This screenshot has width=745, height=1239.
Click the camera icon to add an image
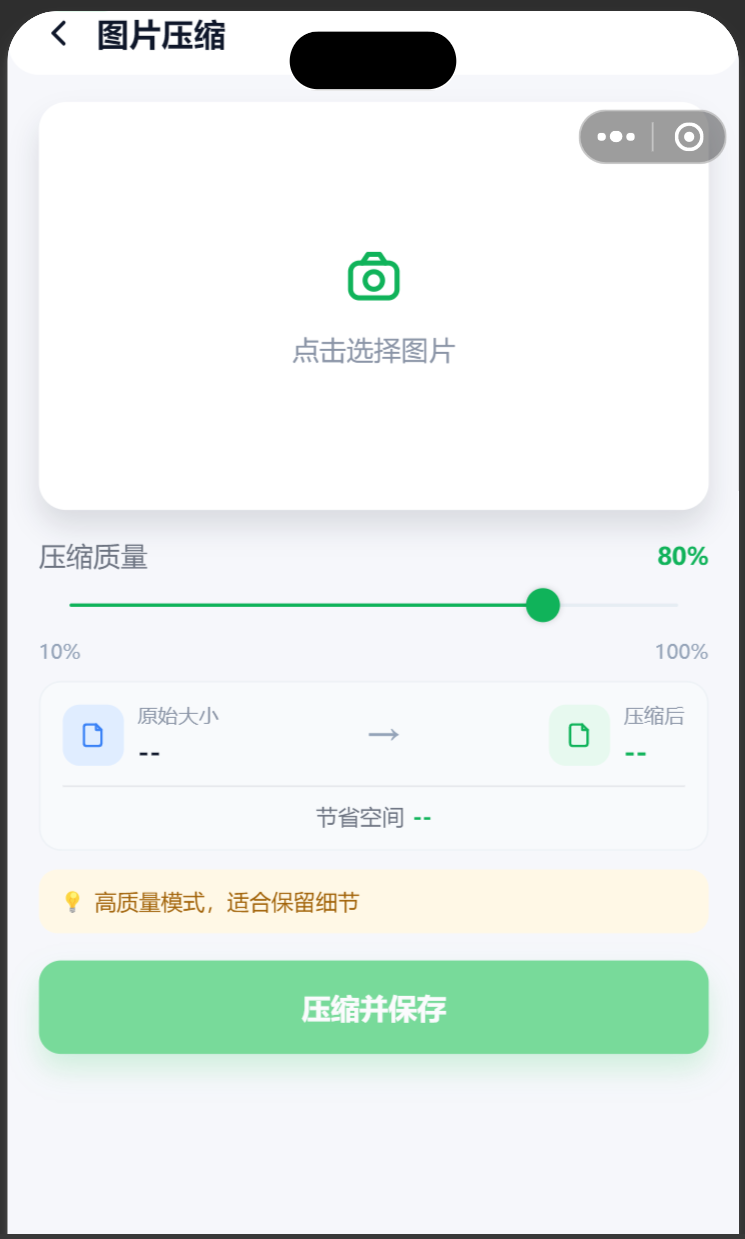[x=373, y=278]
